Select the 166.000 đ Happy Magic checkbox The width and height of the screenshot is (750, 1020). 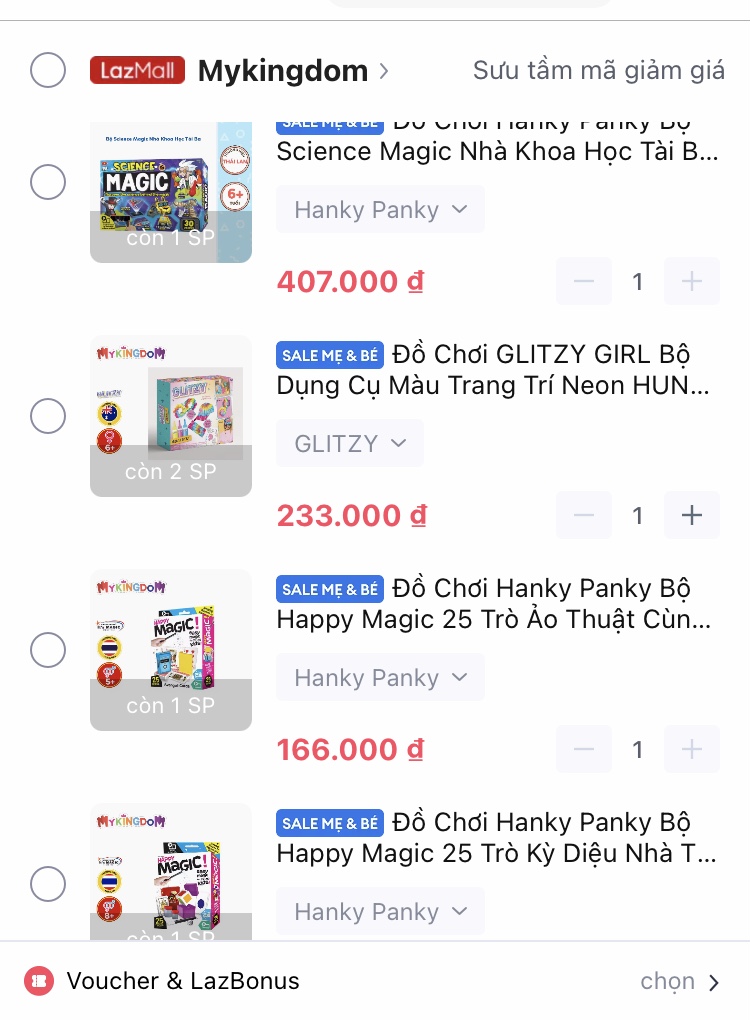48,650
